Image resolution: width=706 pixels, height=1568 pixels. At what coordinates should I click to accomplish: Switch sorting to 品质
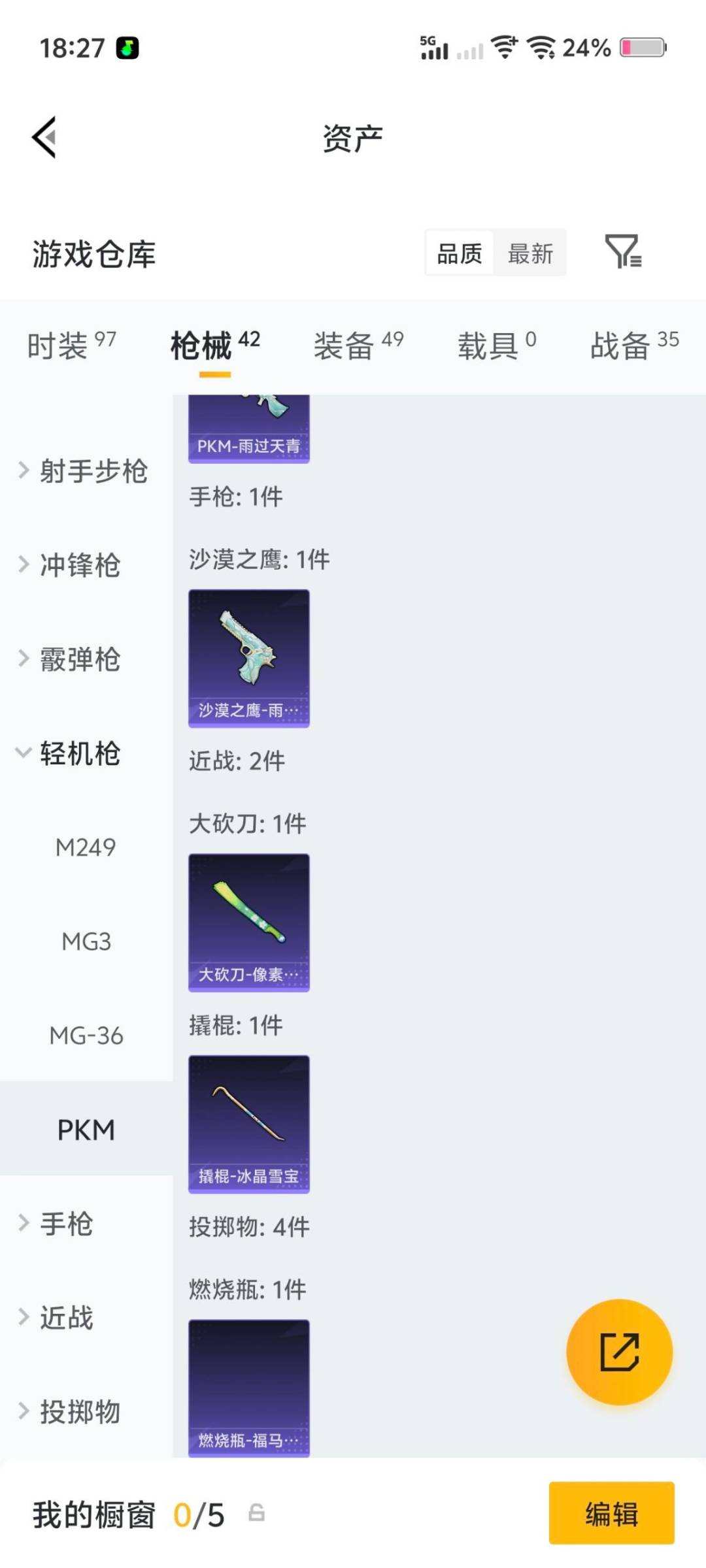coord(460,253)
